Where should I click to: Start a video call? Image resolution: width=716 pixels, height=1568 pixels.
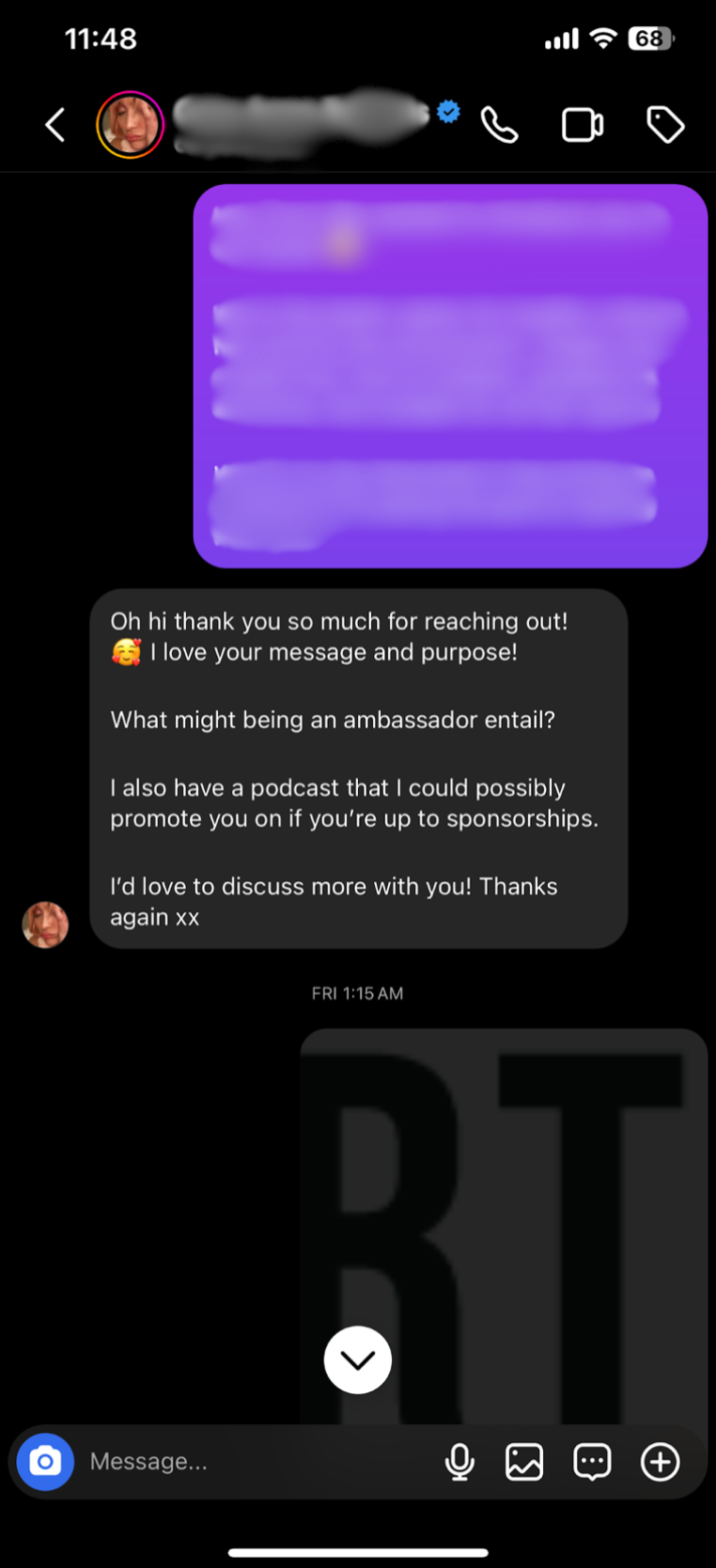click(583, 125)
